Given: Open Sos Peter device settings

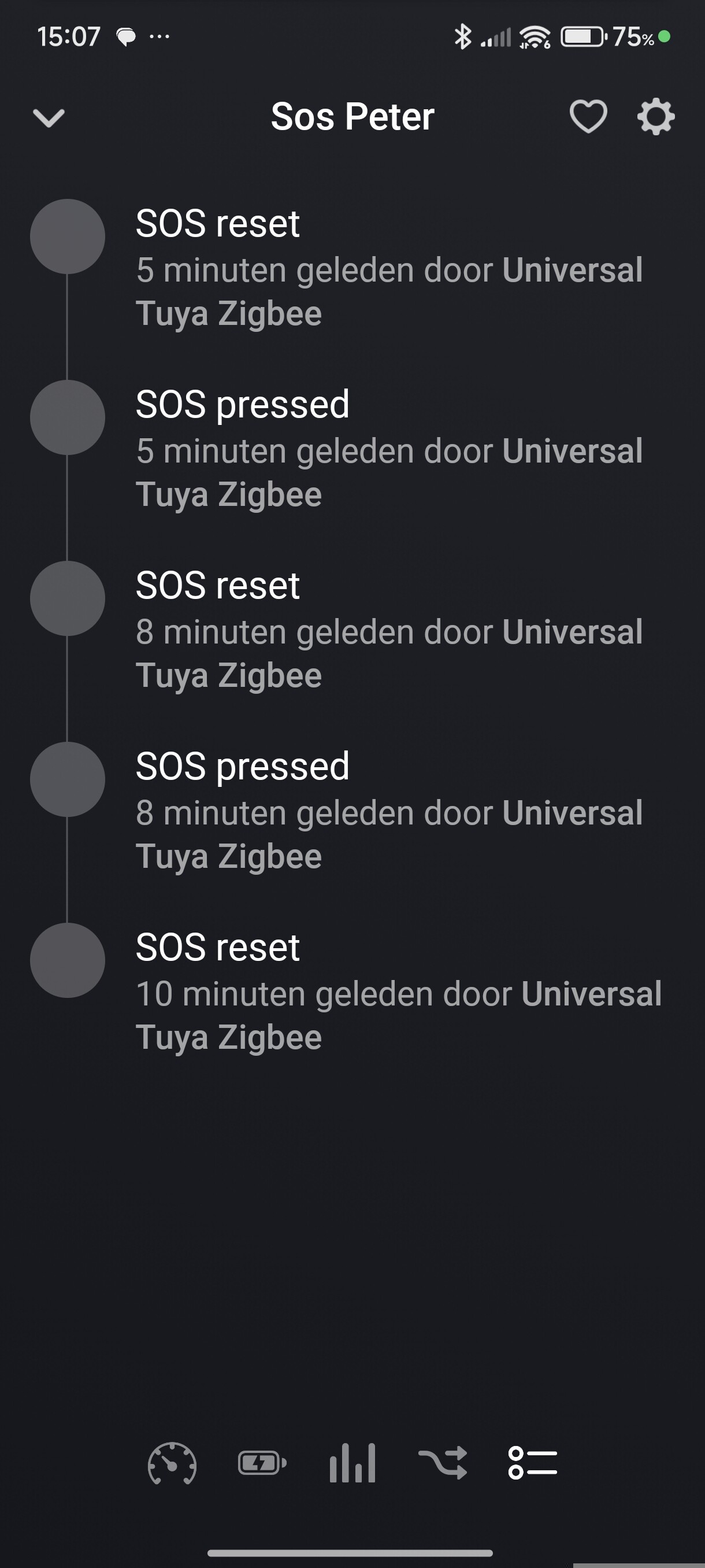Looking at the screenshot, I should (655, 116).
